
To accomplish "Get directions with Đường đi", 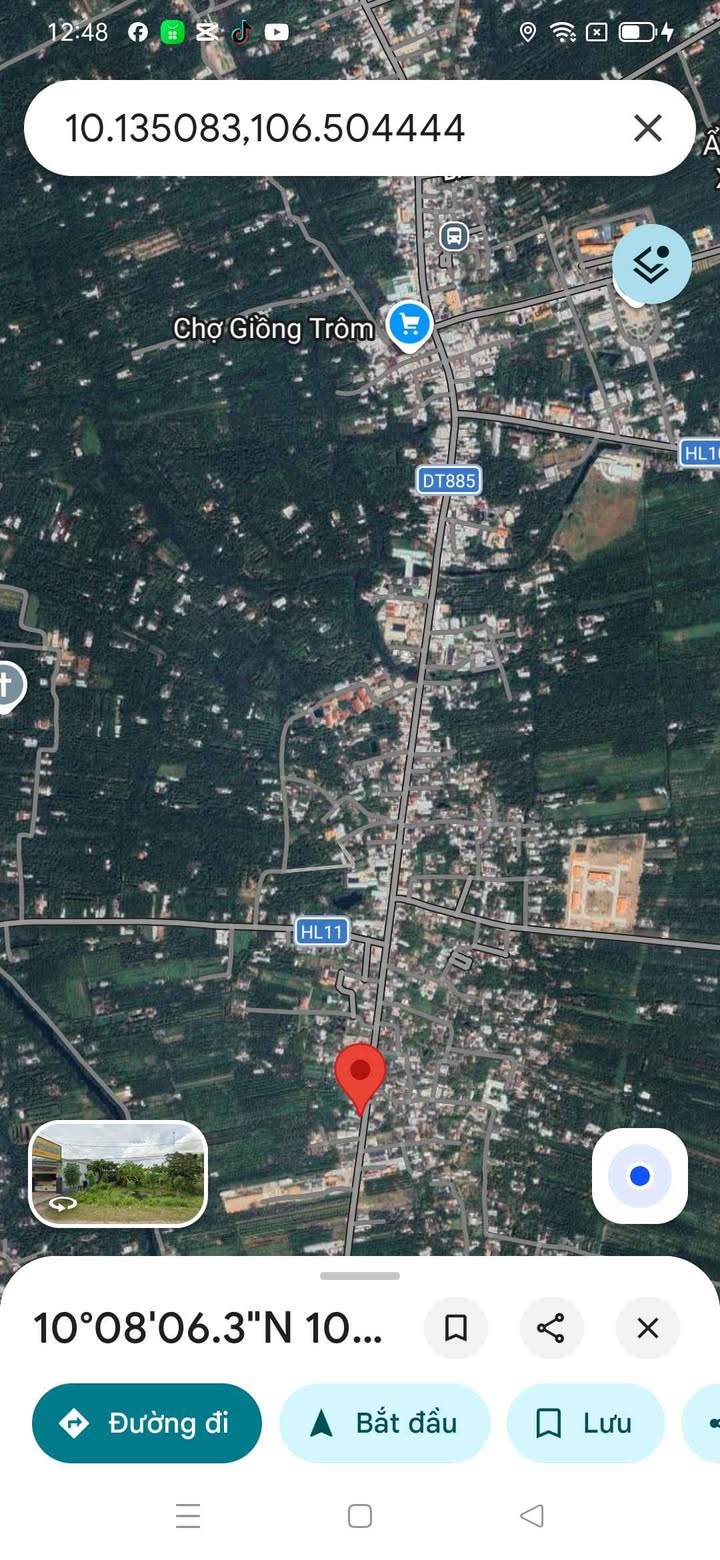I will pyautogui.click(x=147, y=1423).
